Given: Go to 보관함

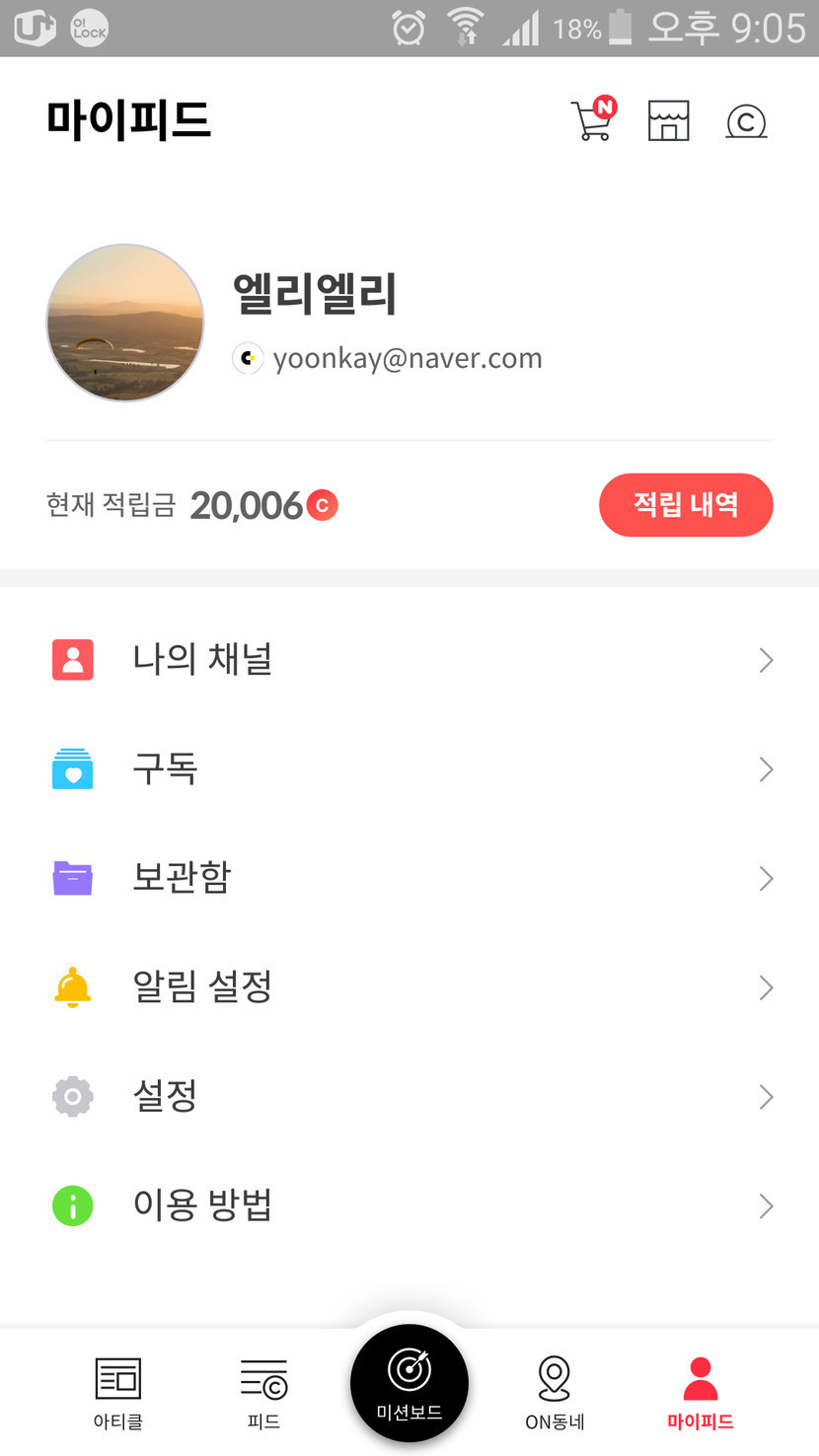Looking at the screenshot, I should pyautogui.click(x=409, y=878).
